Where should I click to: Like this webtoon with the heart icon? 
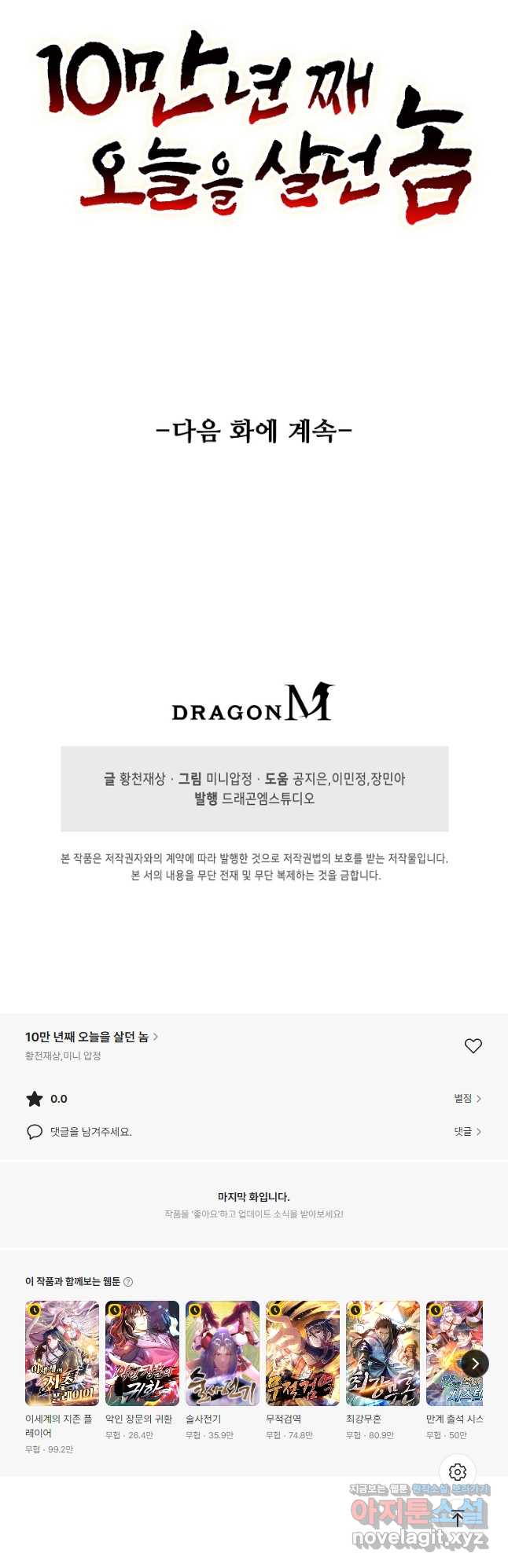pyautogui.click(x=473, y=1045)
